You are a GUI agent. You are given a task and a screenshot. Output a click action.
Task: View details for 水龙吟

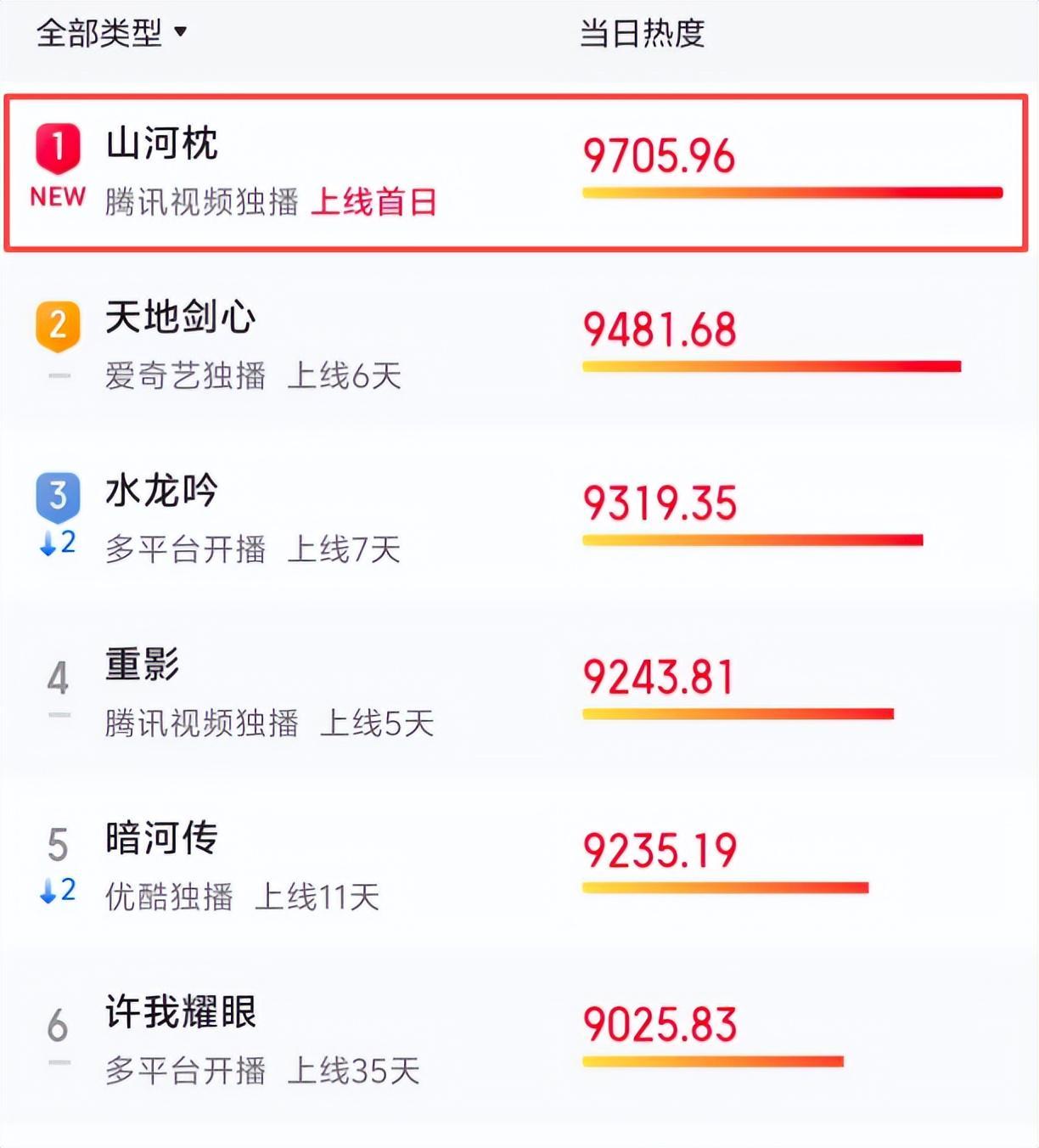click(x=161, y=491)
